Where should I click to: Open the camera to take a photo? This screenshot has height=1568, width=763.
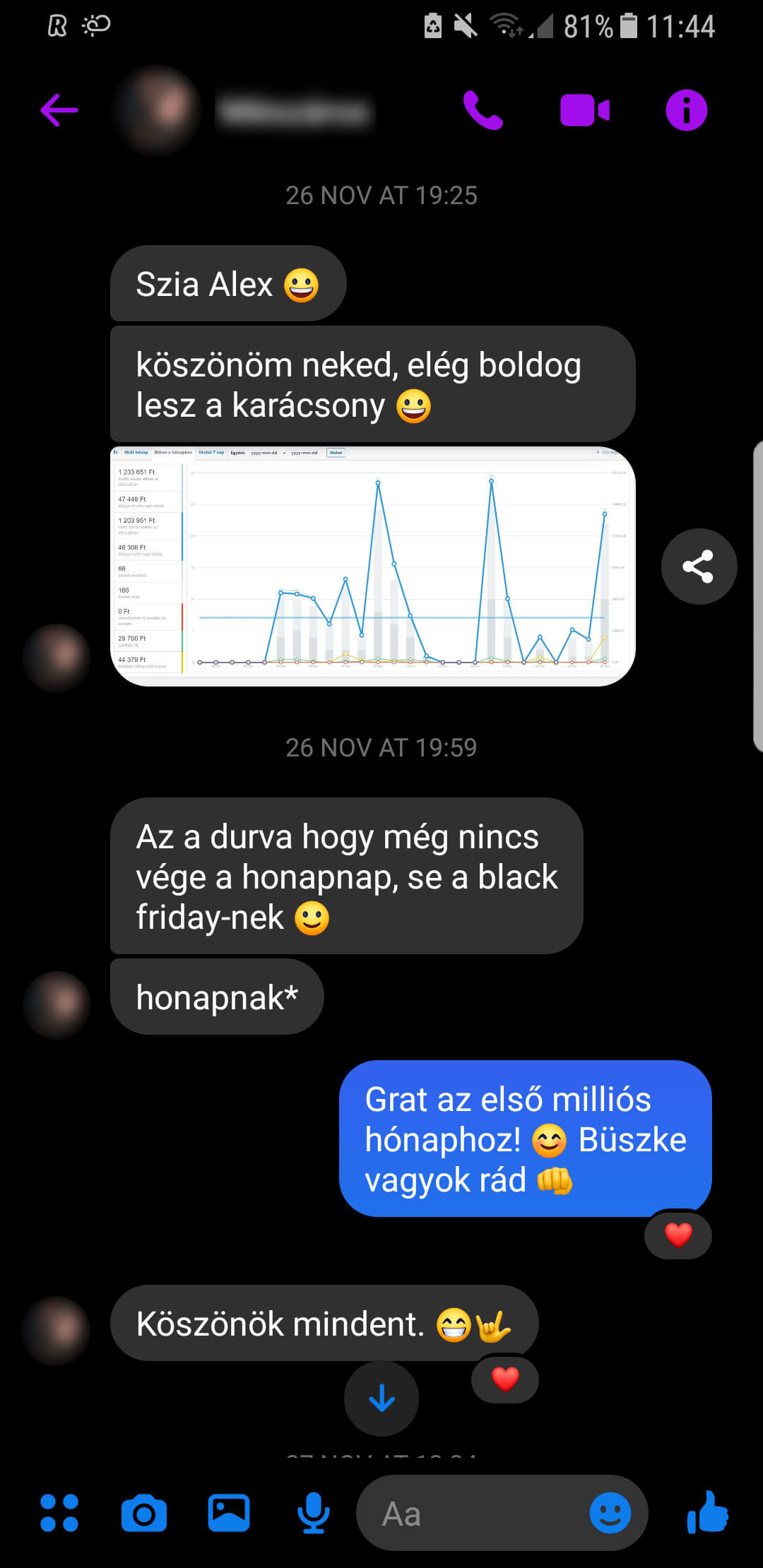(144, 1513)
